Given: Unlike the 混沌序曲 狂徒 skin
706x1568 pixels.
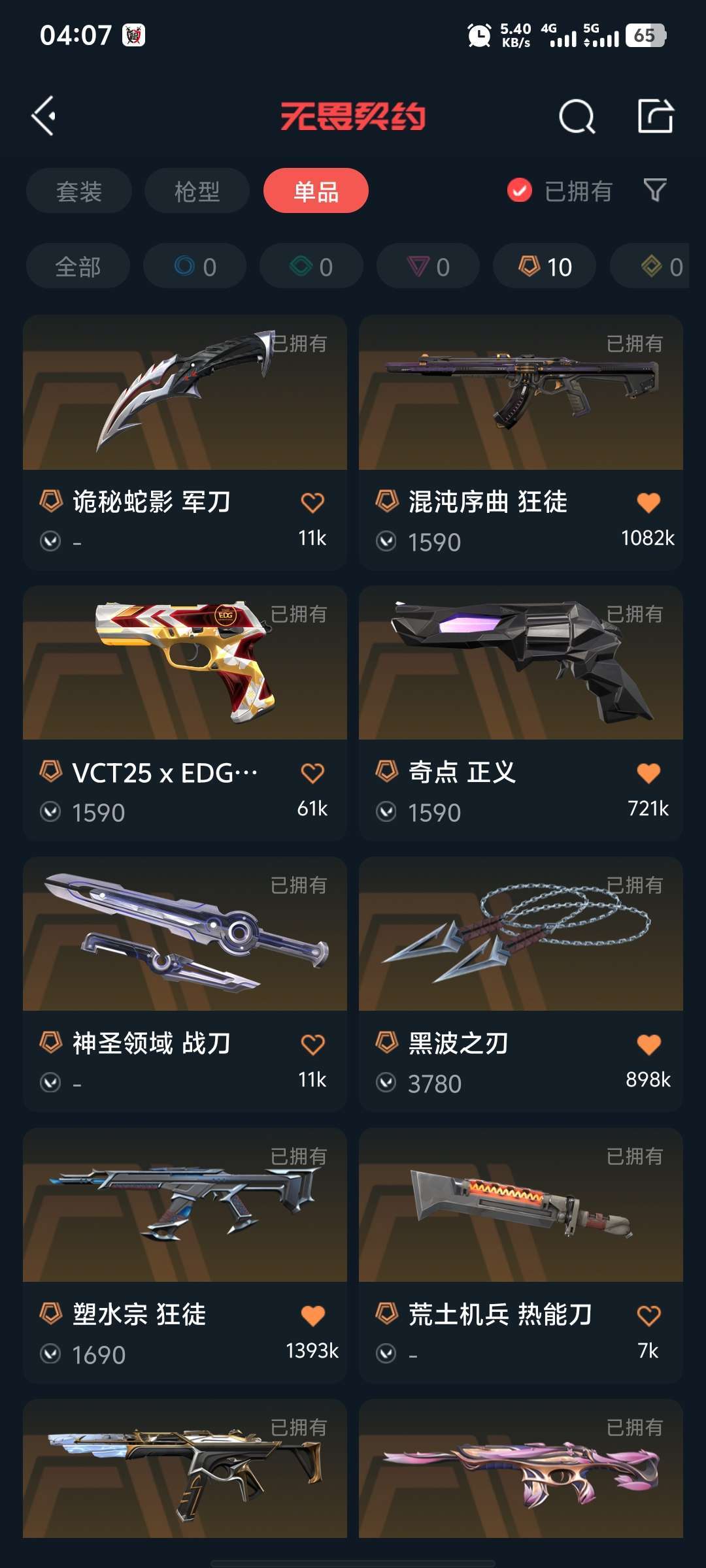Looking at the screenshot, I should pos(648,502).
